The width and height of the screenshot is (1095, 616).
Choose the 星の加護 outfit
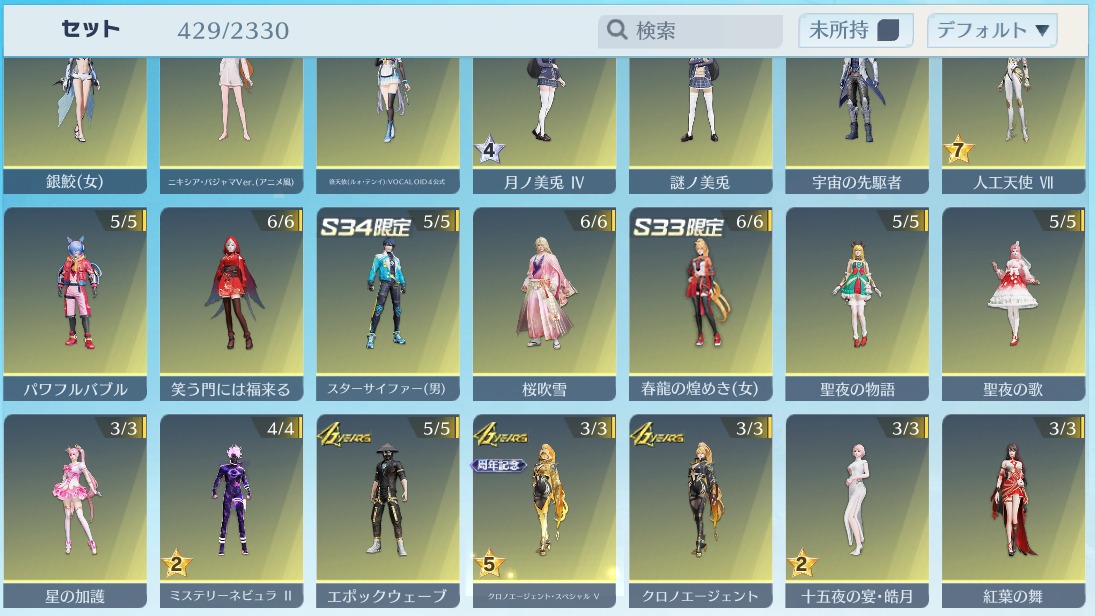click(x=75, y=511)
